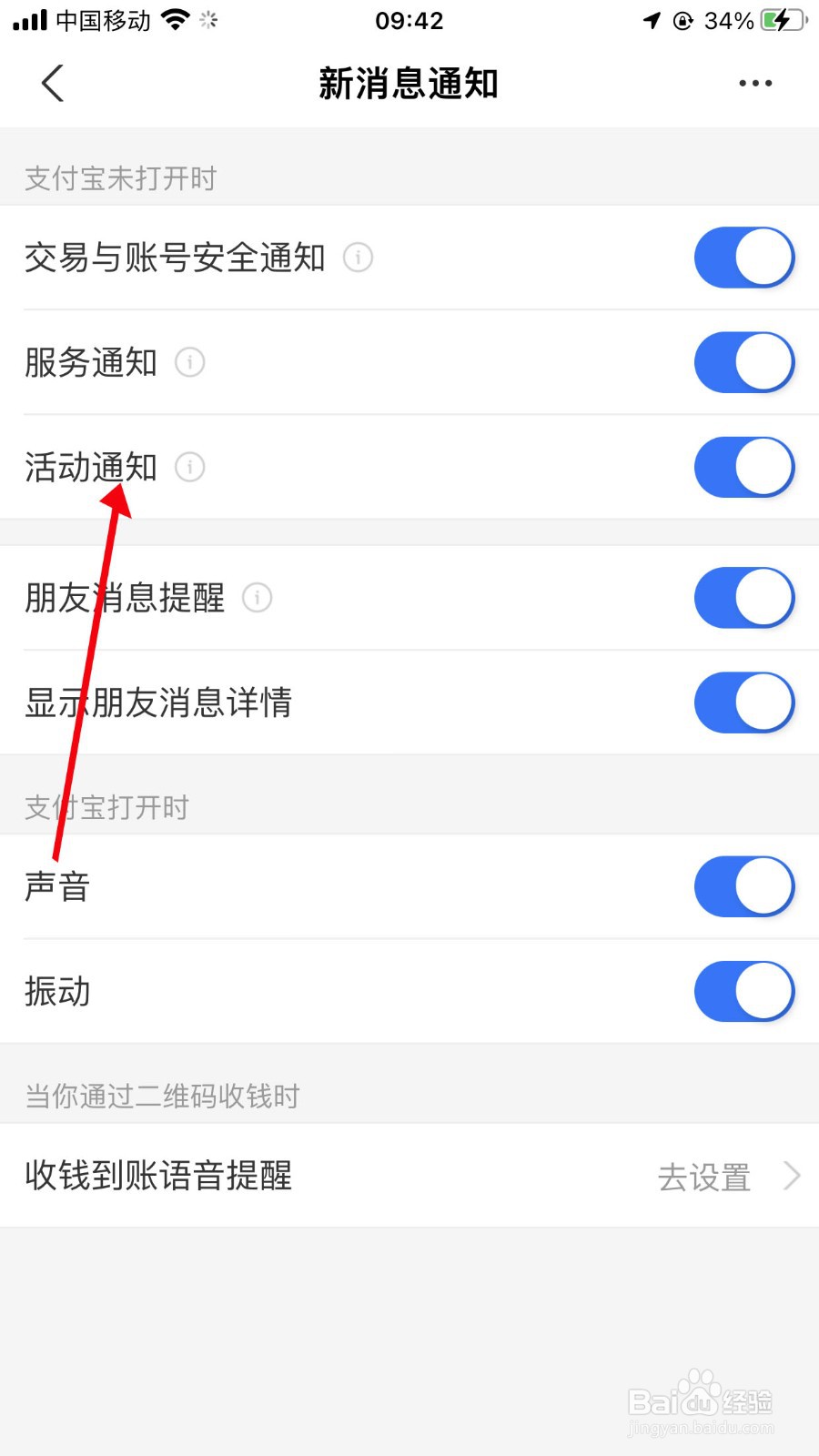The image size is (819, 1456).
Task: Click the 新消息通知 page title
Action: coord(409,82)
